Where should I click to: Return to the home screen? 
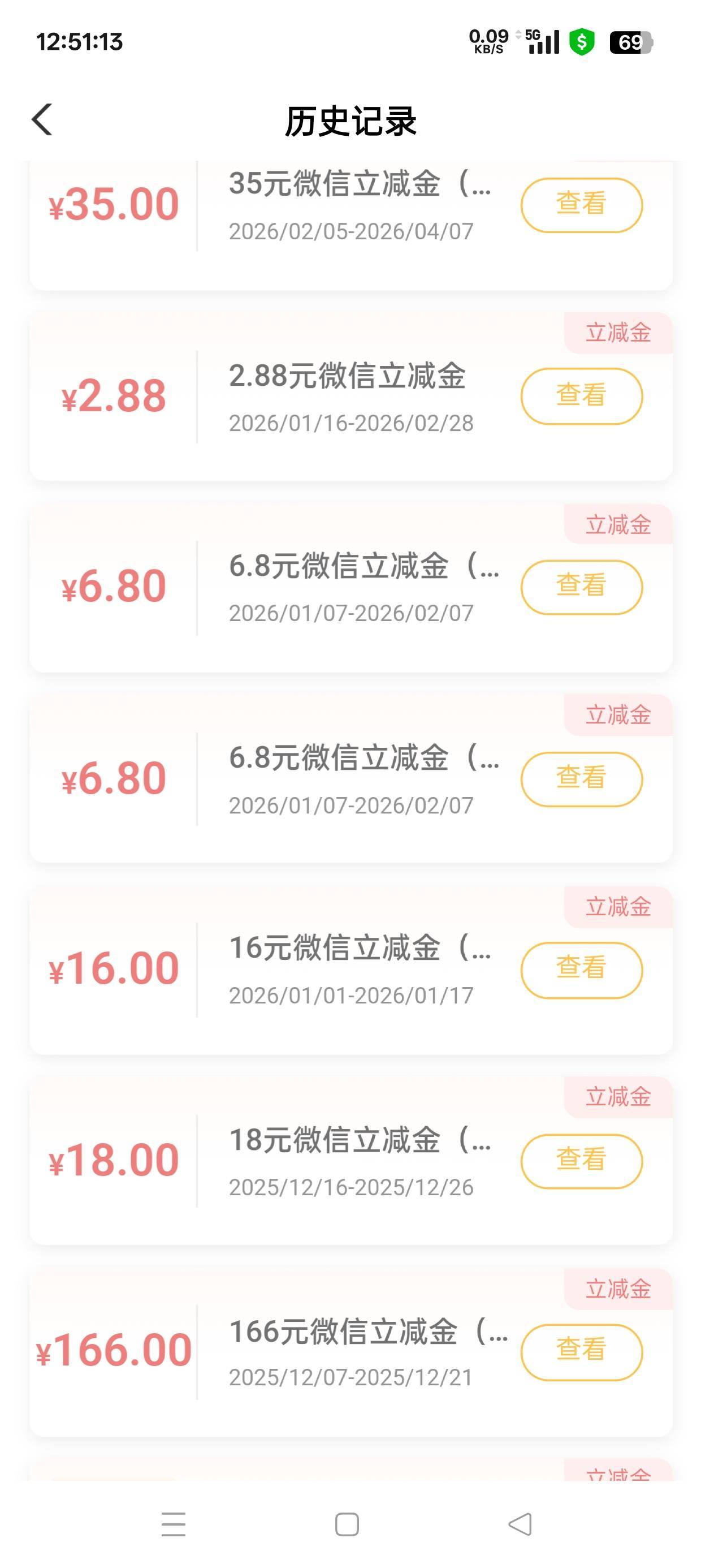[347, 1524]
